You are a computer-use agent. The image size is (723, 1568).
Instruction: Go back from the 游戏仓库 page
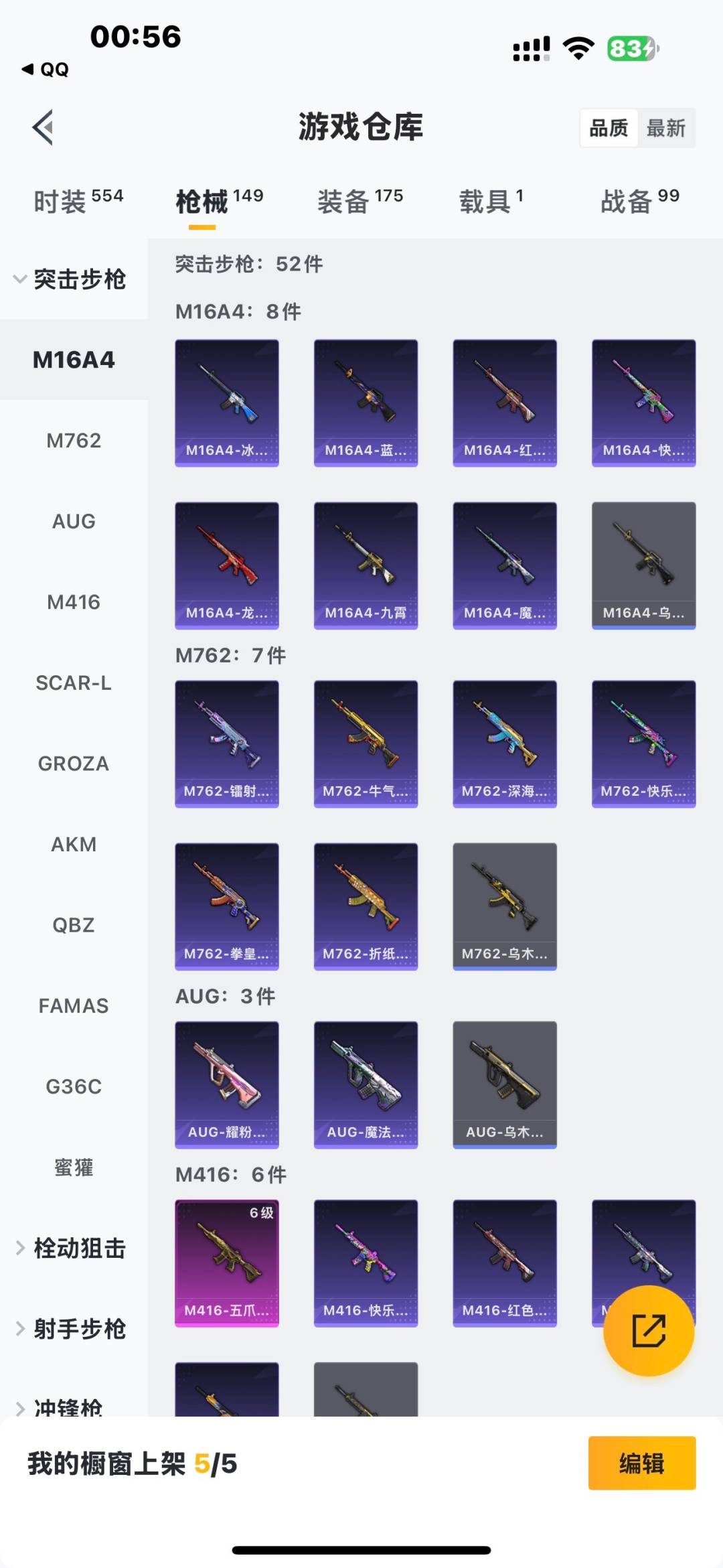[x=44, y=127]
